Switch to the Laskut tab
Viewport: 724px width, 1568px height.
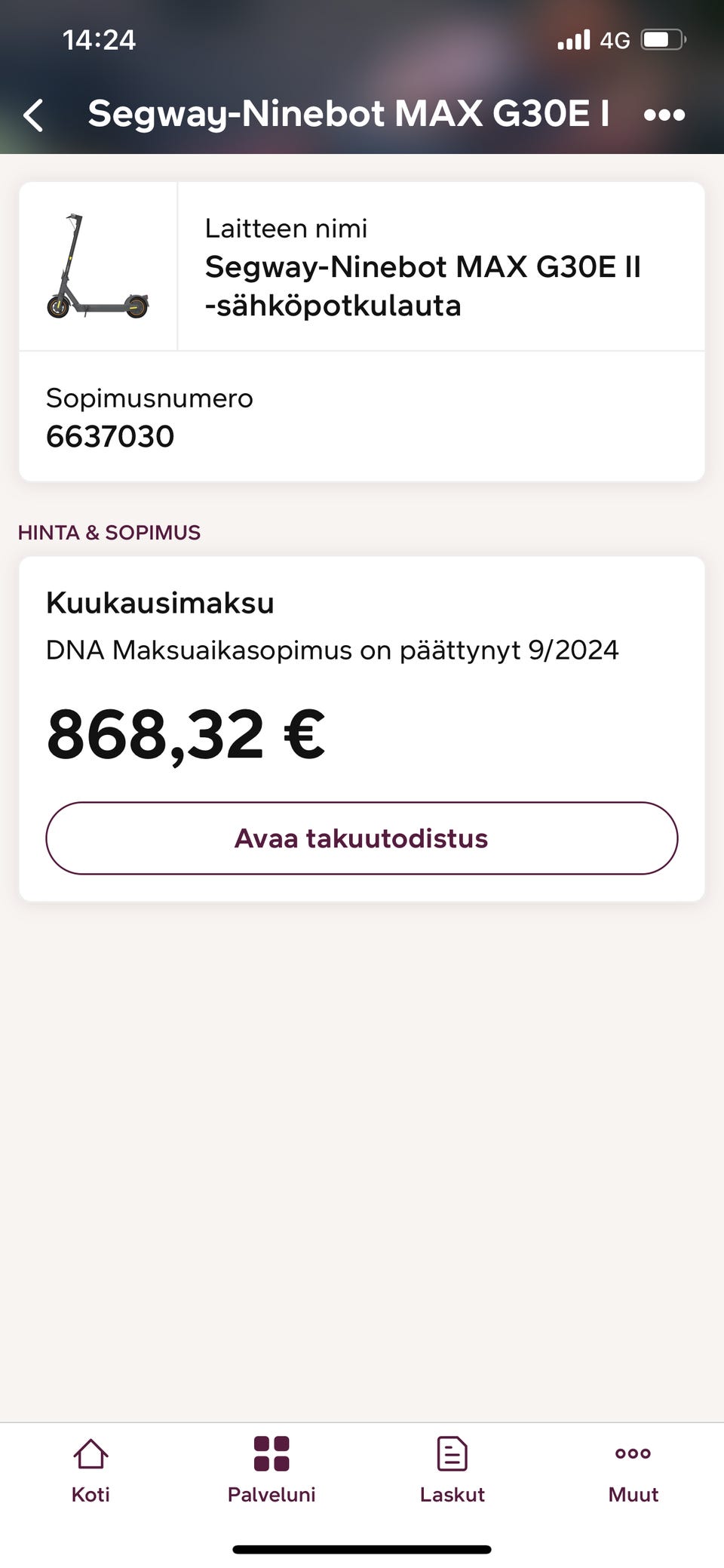[x=452, y=1471]
